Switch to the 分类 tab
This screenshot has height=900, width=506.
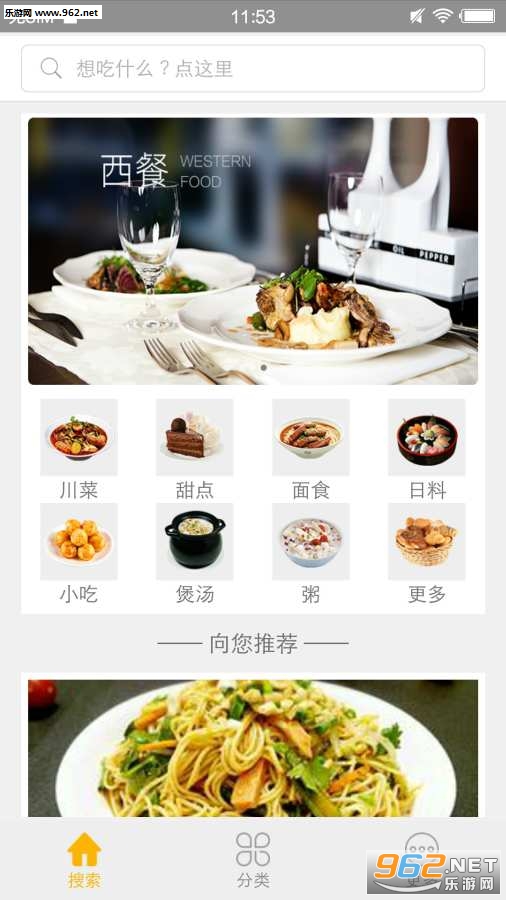tap(253, 860)
